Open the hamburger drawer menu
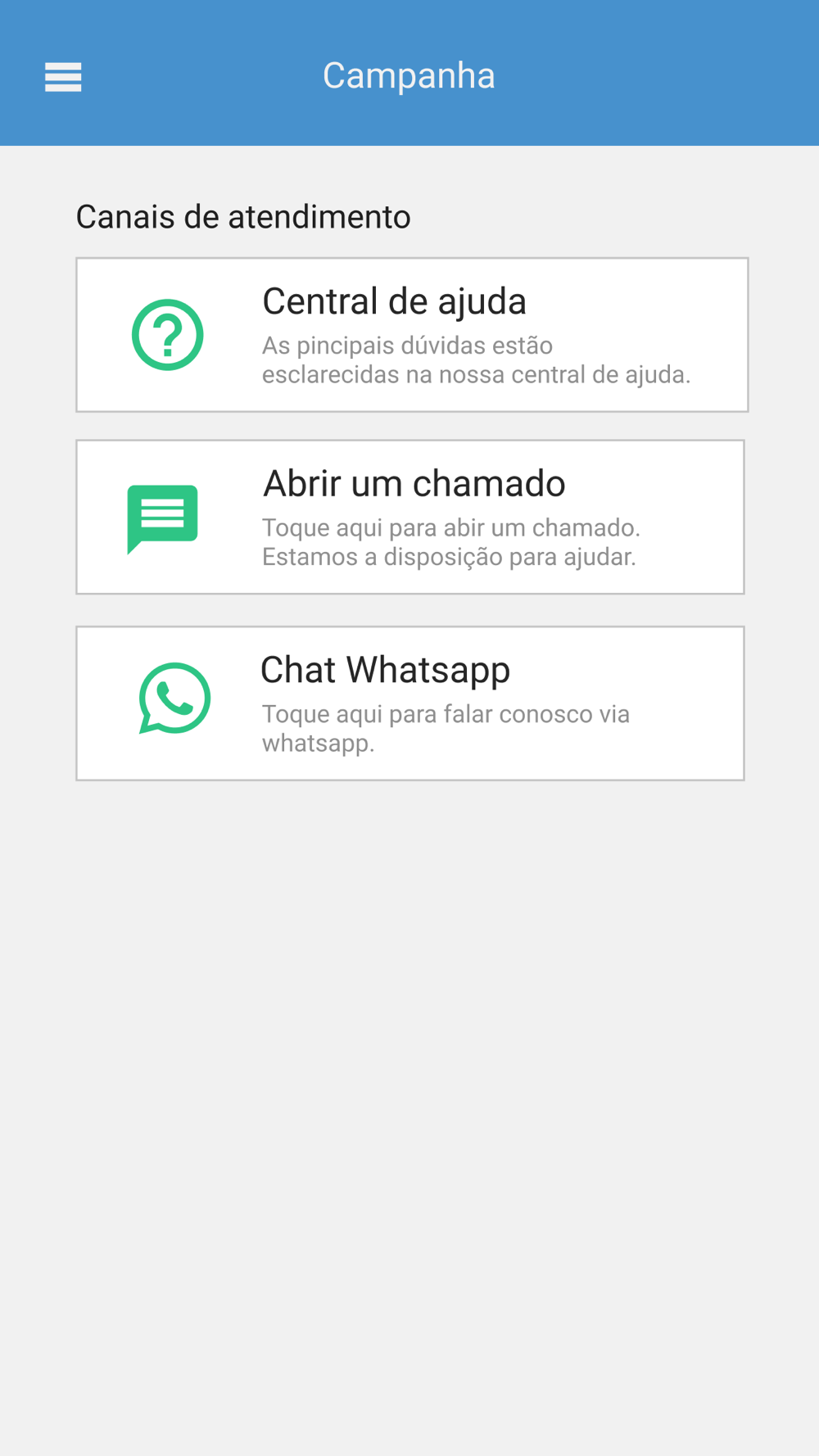The image size is (819, 1456). pyautogui.click(x=63, y=77)
